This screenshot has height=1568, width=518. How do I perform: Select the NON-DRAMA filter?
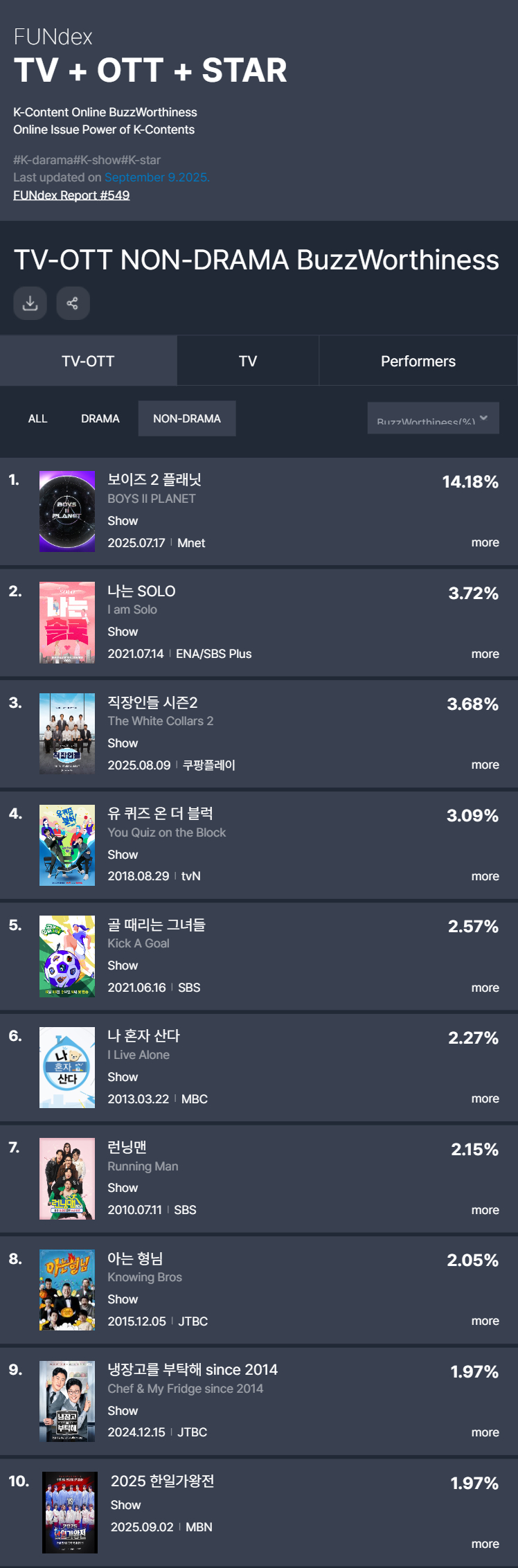[x=187, y=418]
